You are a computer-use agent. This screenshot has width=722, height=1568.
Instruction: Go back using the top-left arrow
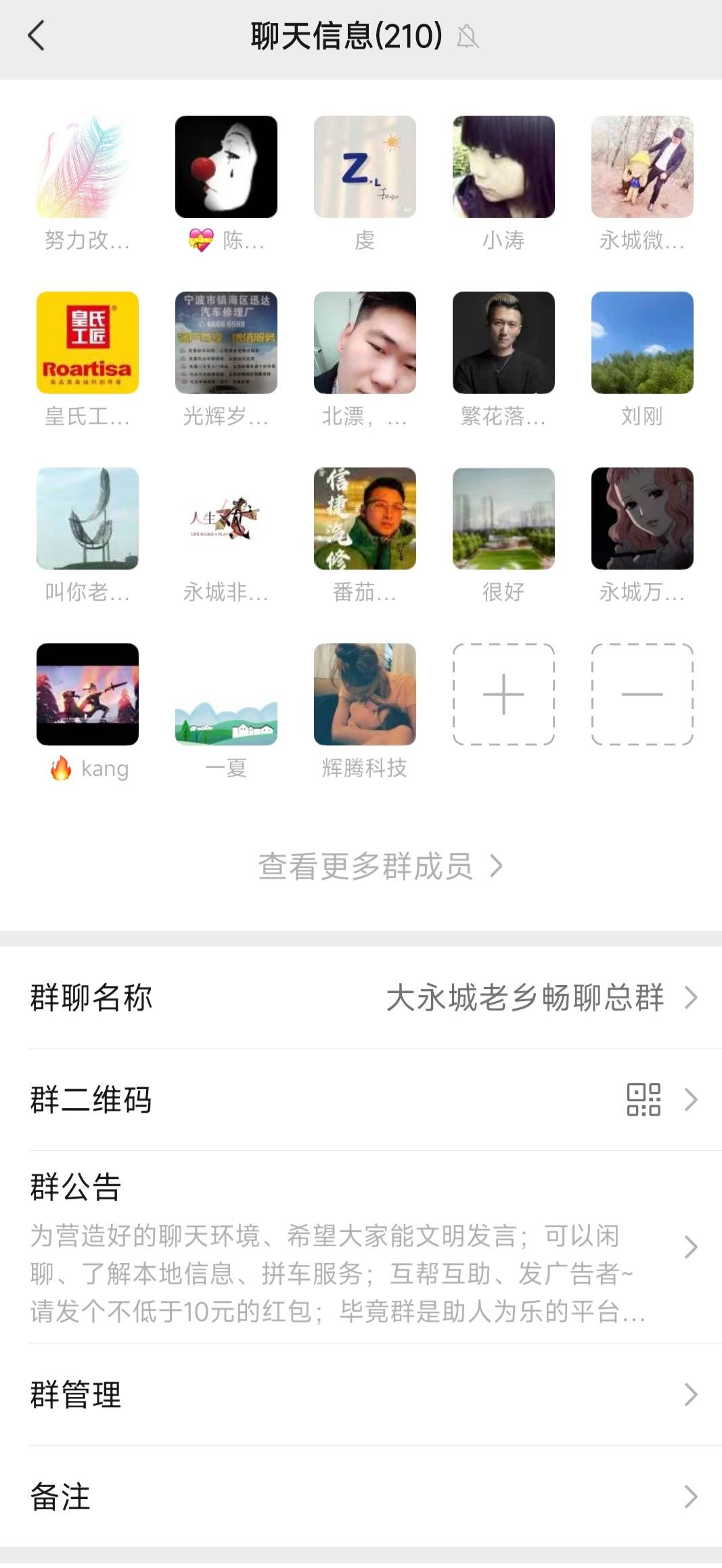tap(37, 35)
